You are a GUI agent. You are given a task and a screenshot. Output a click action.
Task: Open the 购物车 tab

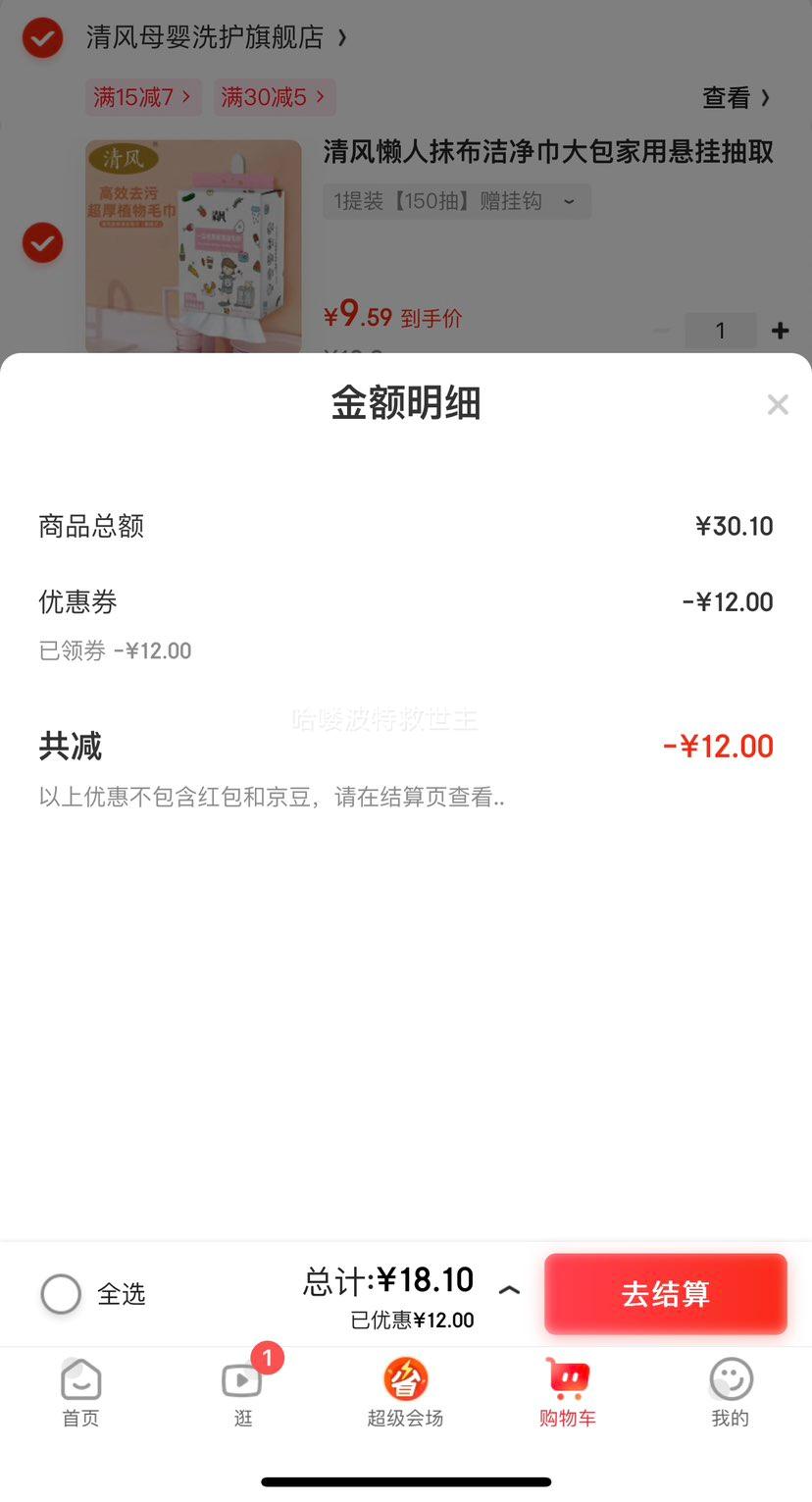[568, 1392]
